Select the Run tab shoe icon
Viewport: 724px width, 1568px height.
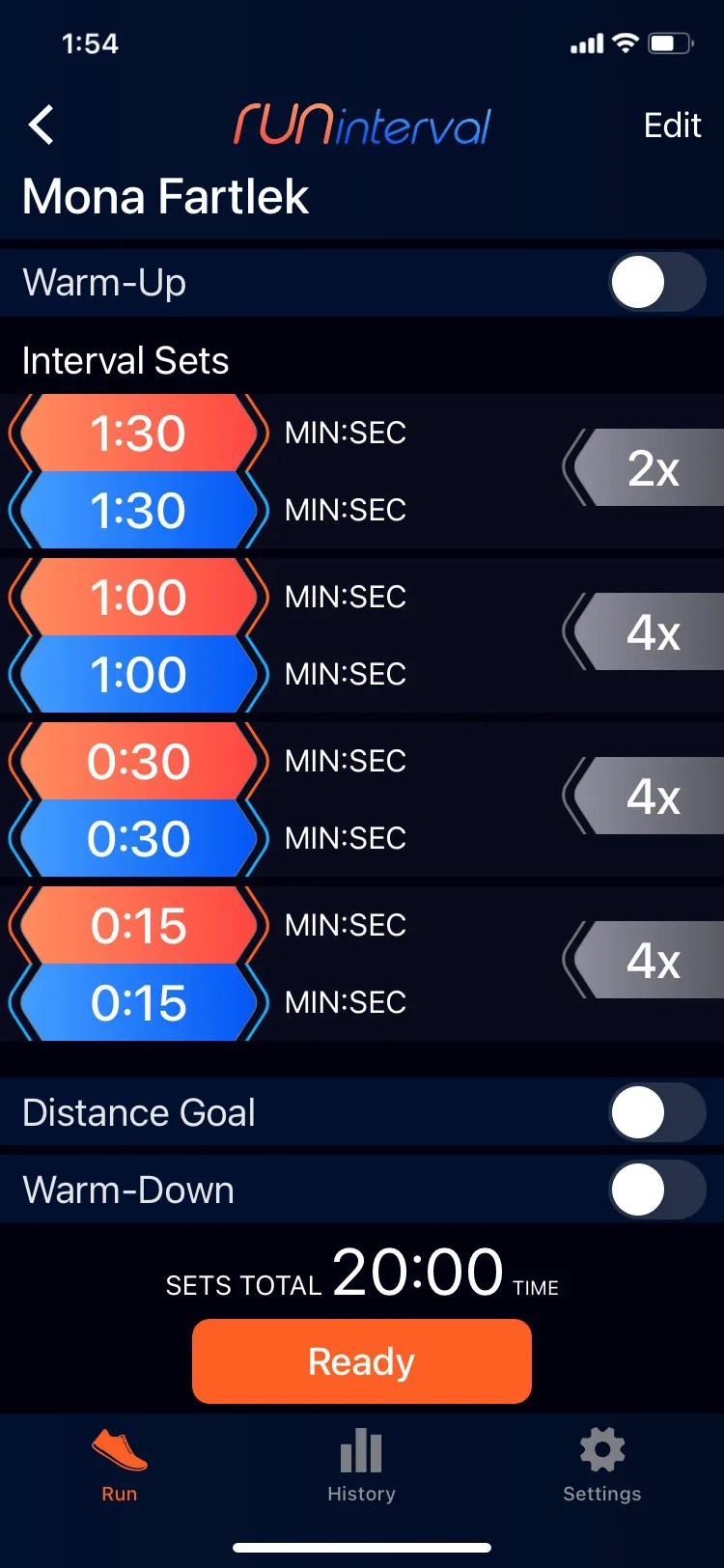[x=119, y=1448]
